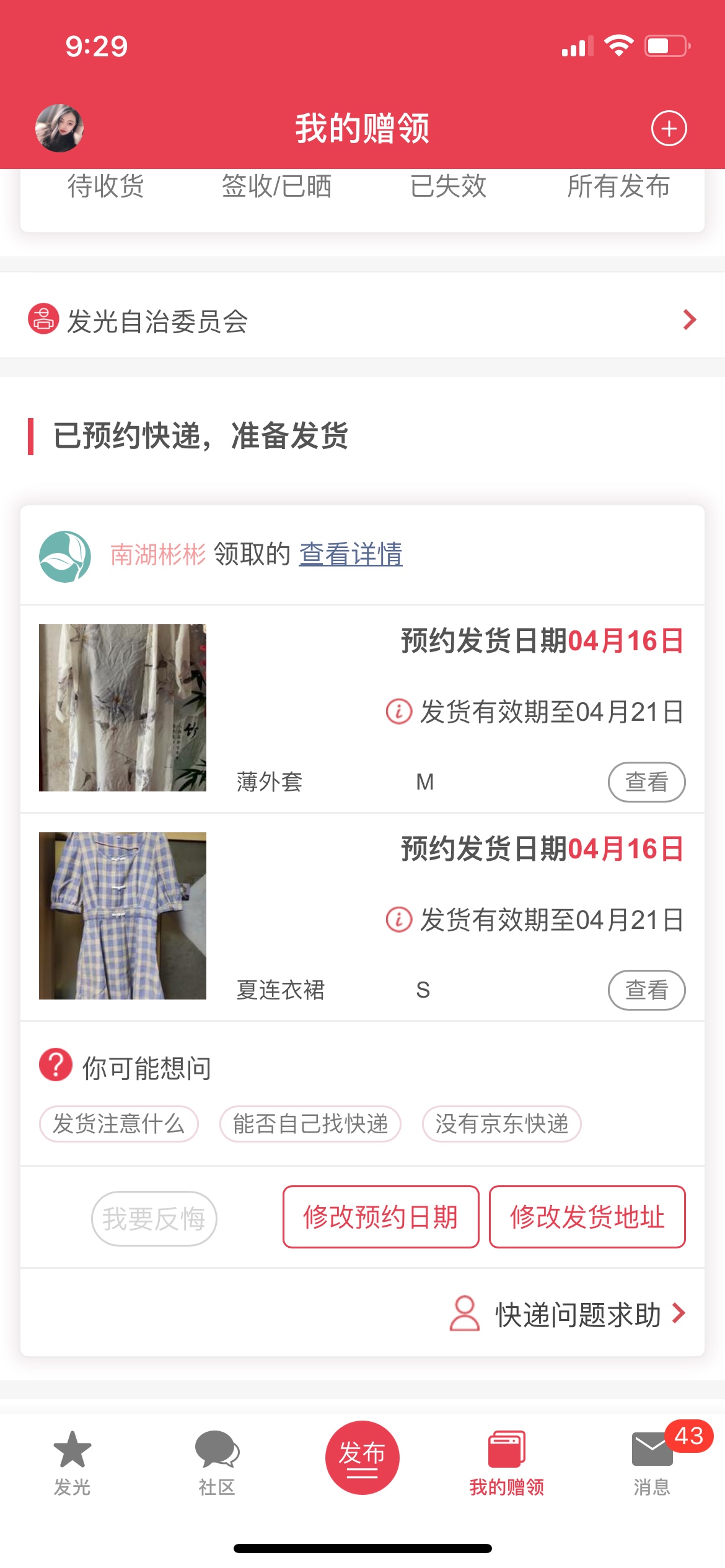Tap the 修改发货地址 button
This screenshot has height=1568, width=725.
pos(587,1217)
